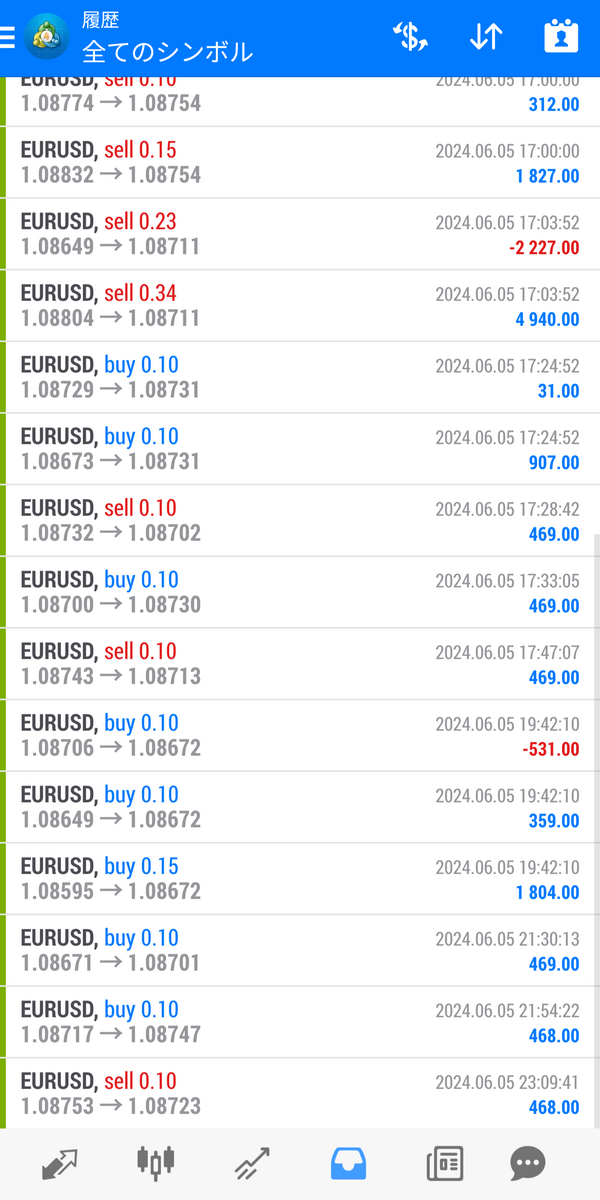Switch to the Quotes tab
The image size is (600, 1200).
60,1164
